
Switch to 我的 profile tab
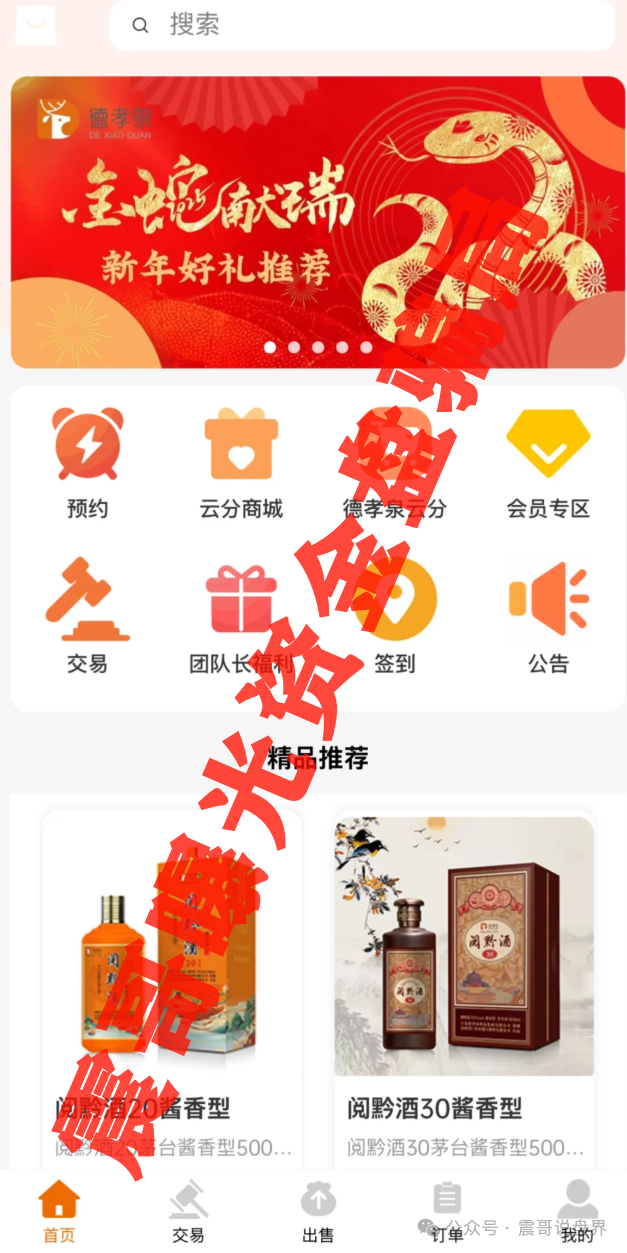[577, 1211]
